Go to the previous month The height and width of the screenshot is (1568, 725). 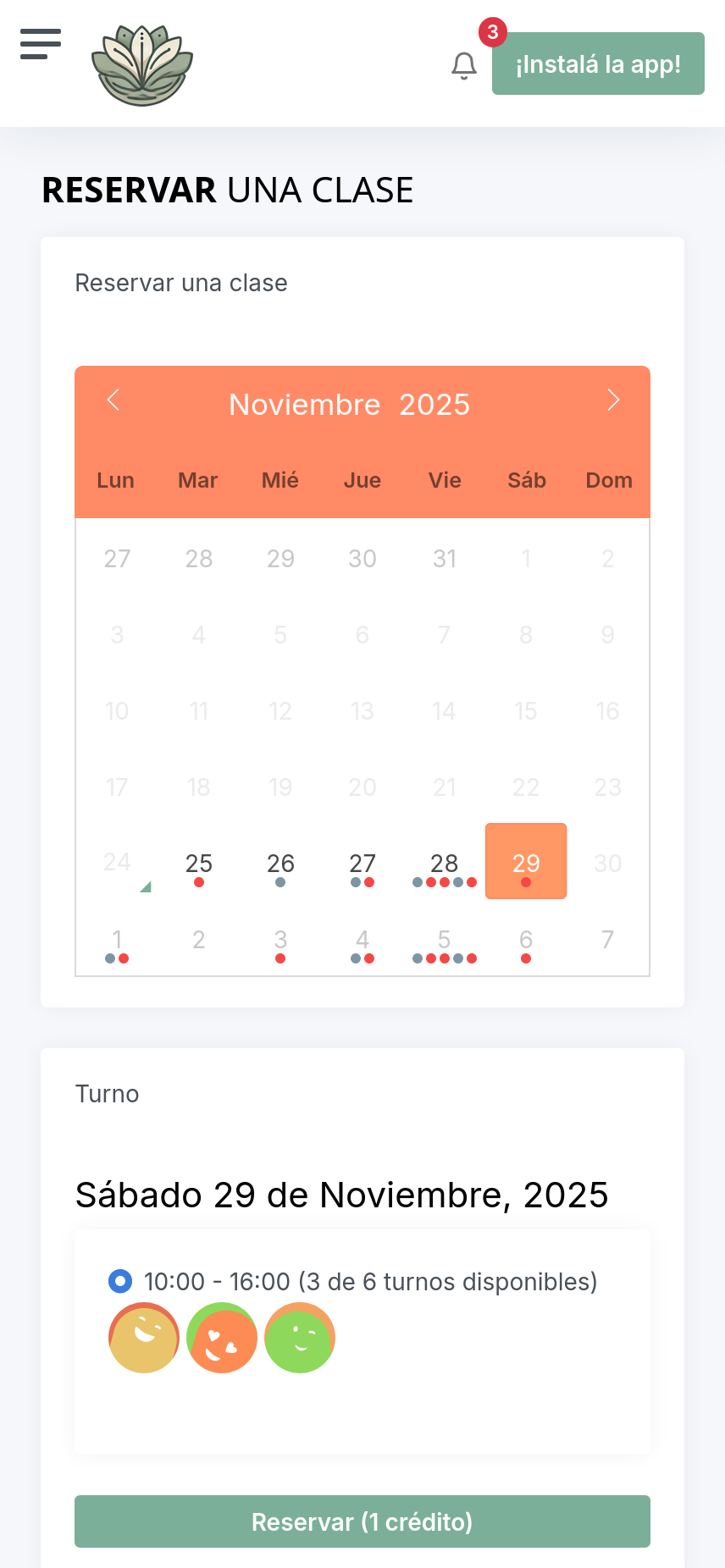click(x=113, y=400)
